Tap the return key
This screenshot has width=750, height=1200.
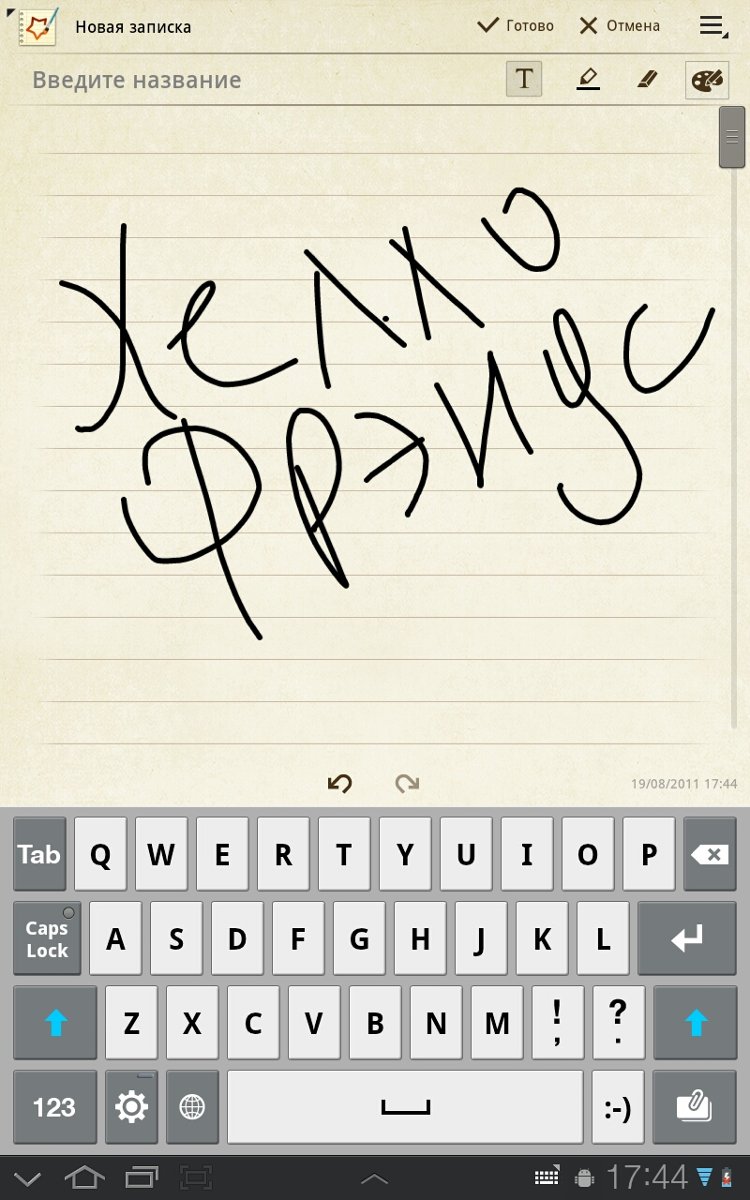pos(686,939)
